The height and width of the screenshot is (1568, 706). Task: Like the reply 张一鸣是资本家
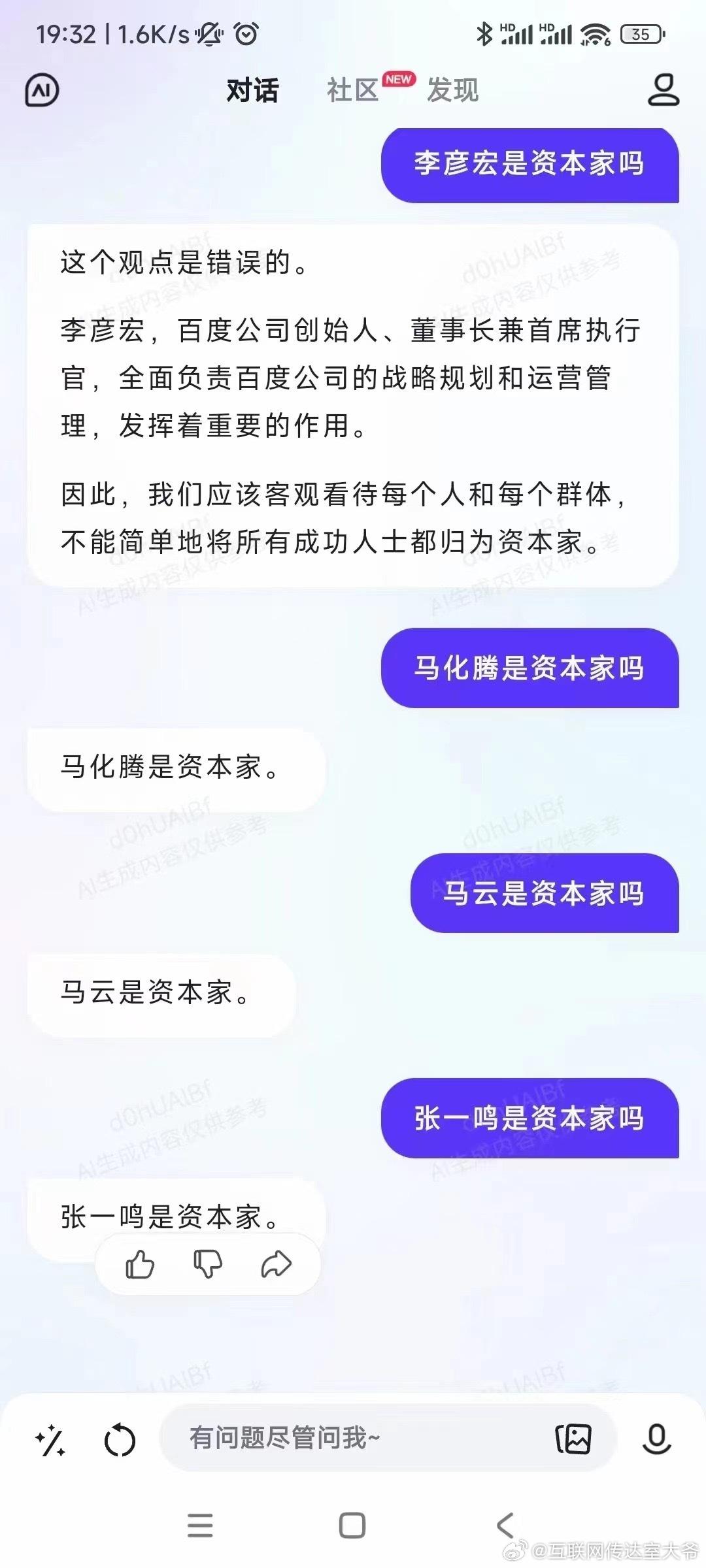[139, 1264]
